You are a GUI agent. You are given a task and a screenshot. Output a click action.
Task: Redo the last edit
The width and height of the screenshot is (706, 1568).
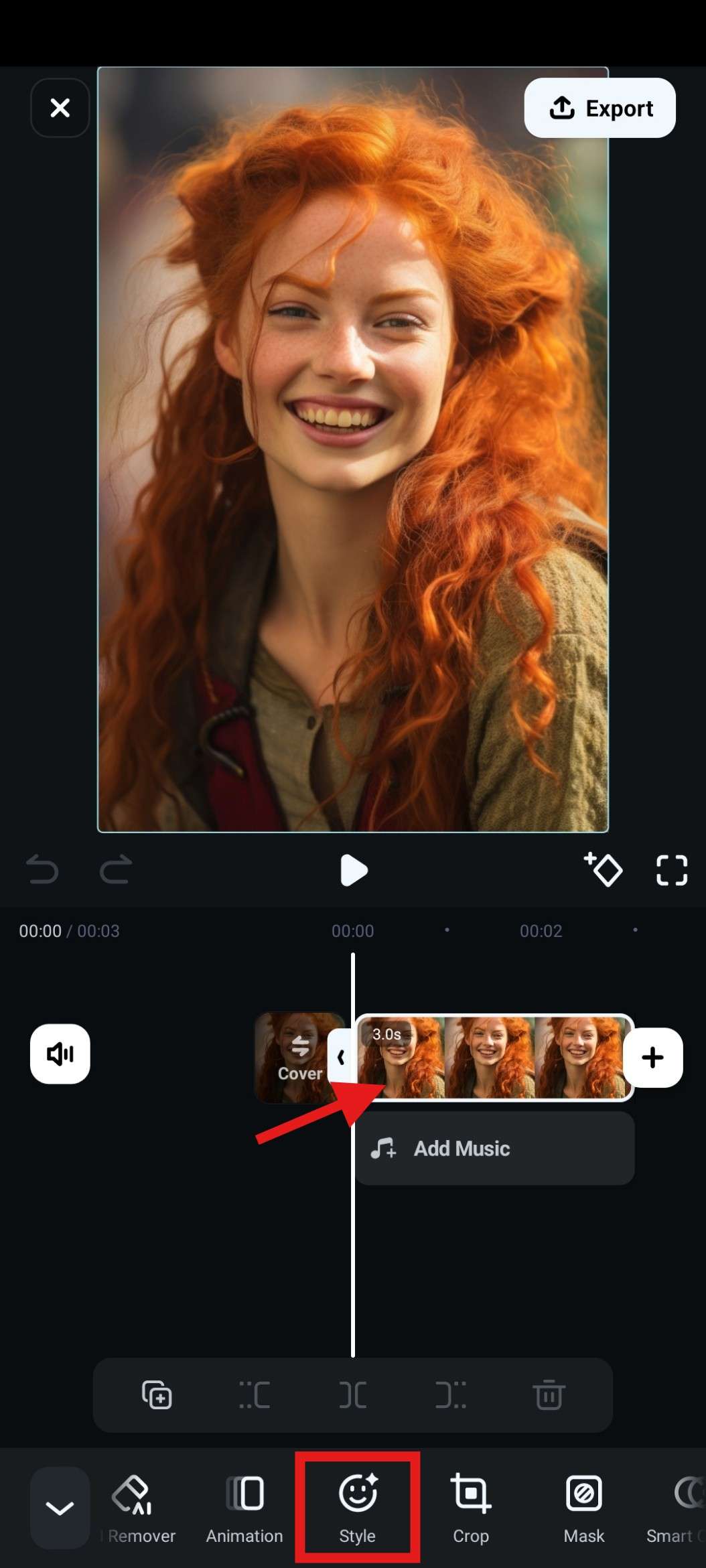[115, 870]
